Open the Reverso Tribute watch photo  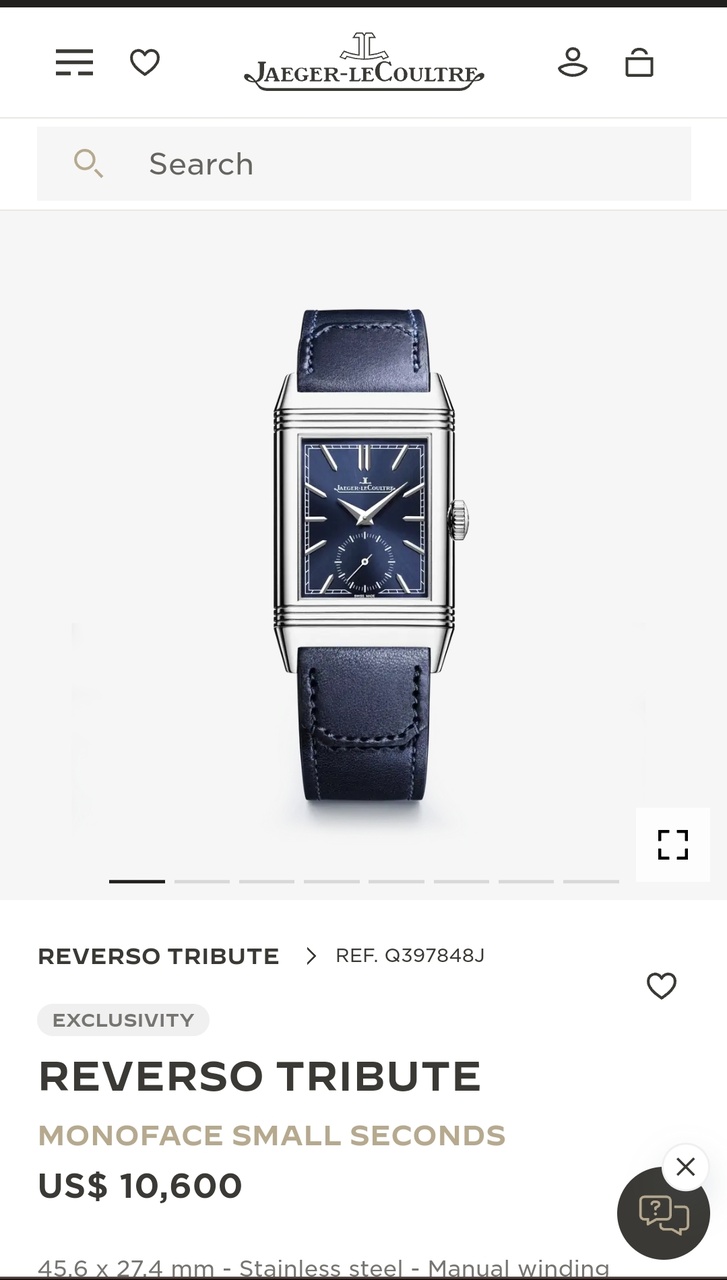click(364, 555)
